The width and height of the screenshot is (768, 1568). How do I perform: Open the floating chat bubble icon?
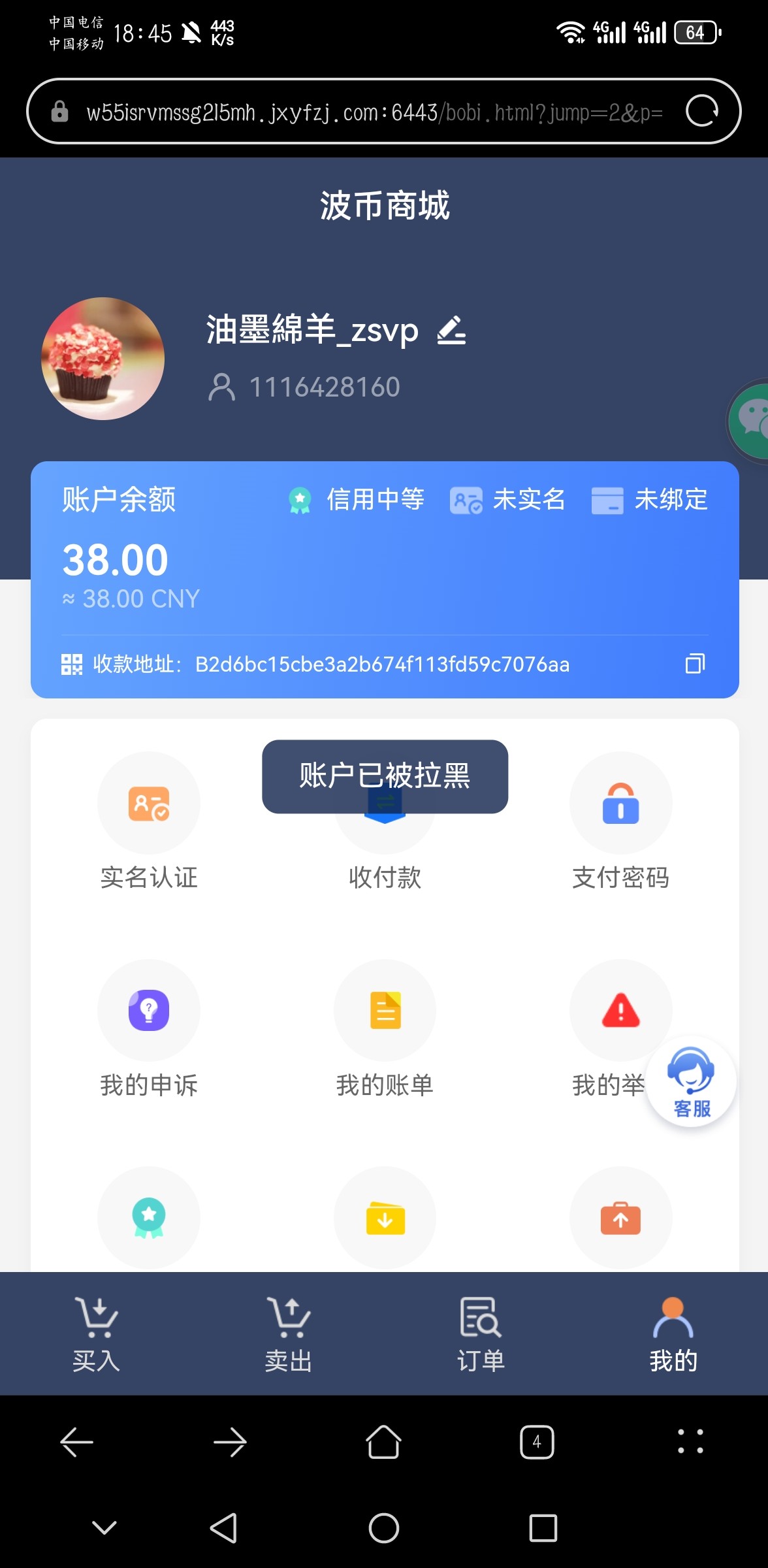[x=751, y=420]
